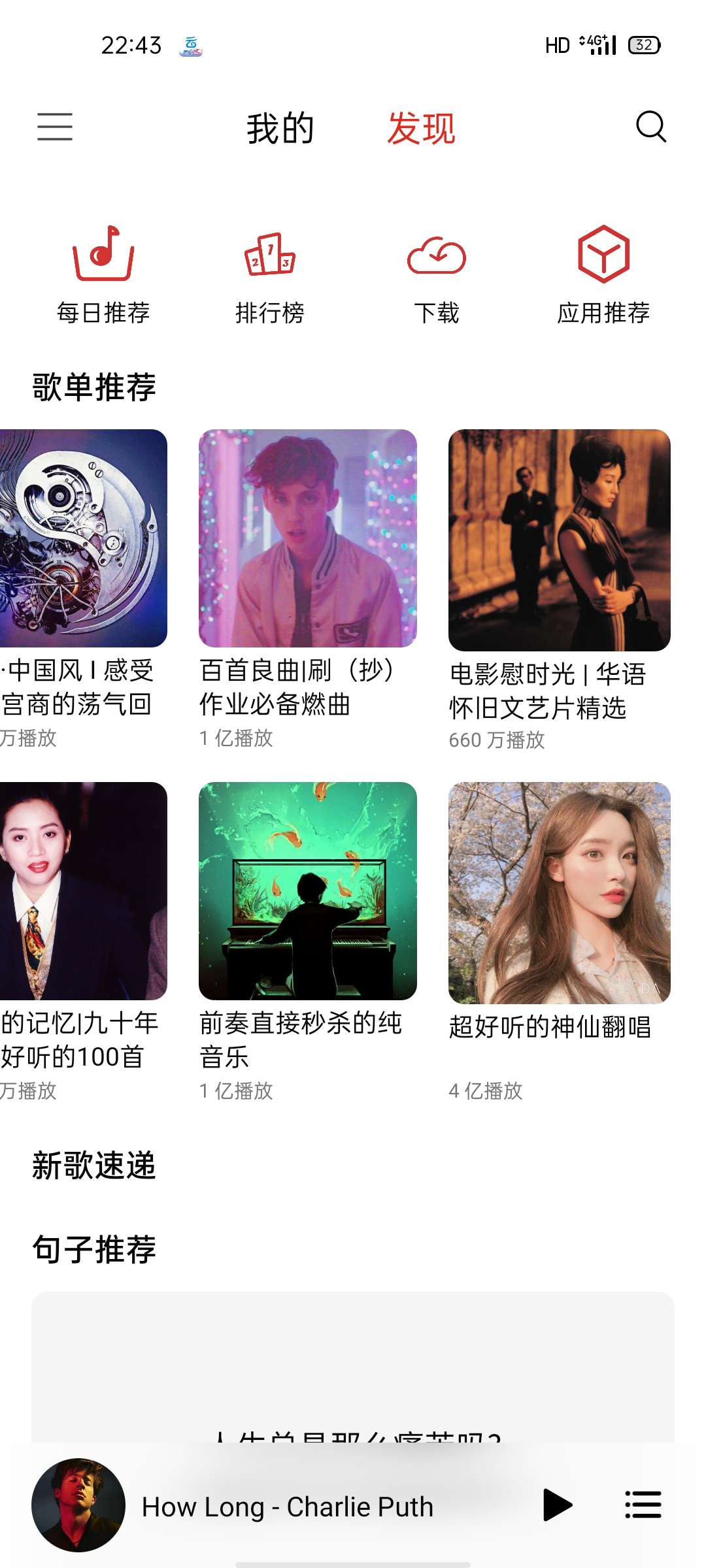This screenshot has height=1568, width=706.
Task: Open the 排行榜 charts
Action: pos(270,274)
